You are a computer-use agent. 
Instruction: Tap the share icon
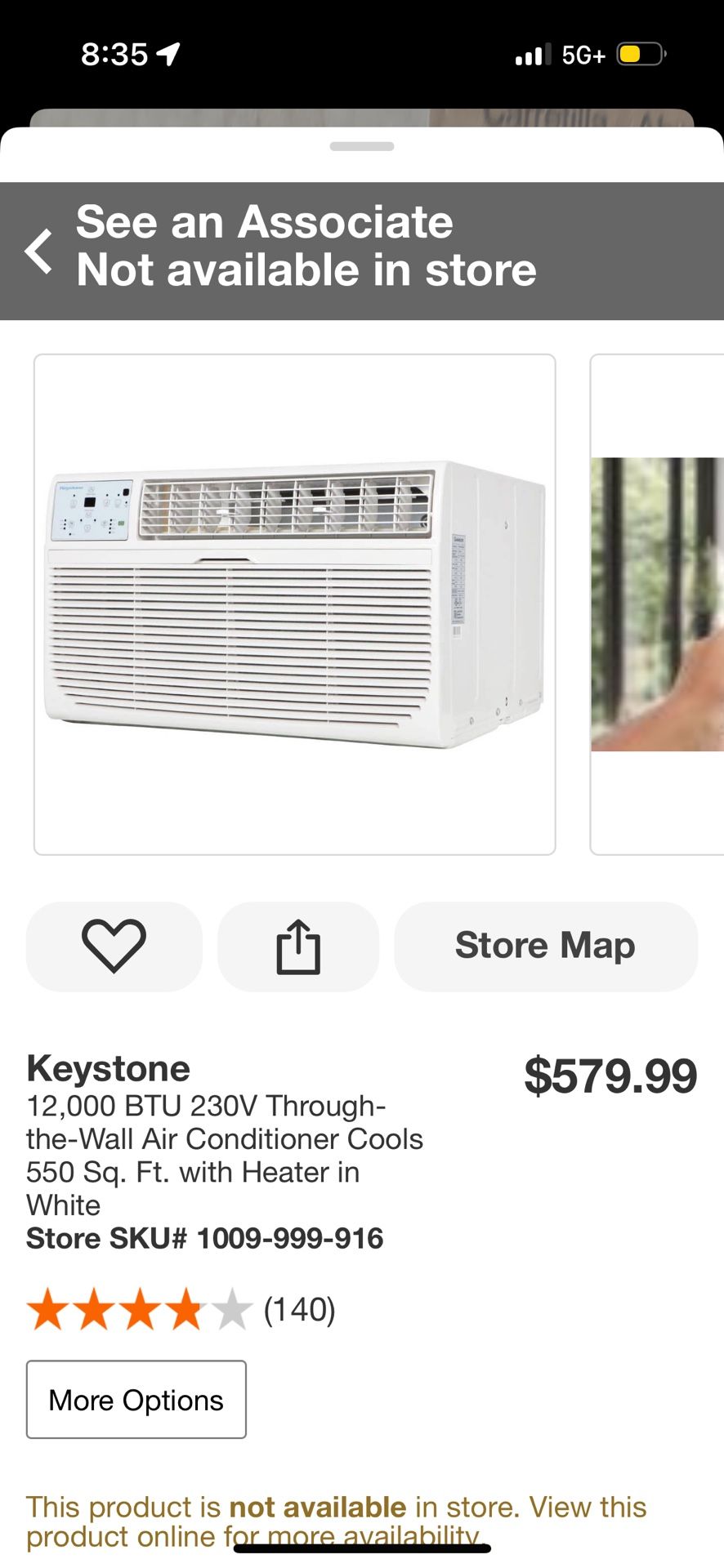point(297,946)
